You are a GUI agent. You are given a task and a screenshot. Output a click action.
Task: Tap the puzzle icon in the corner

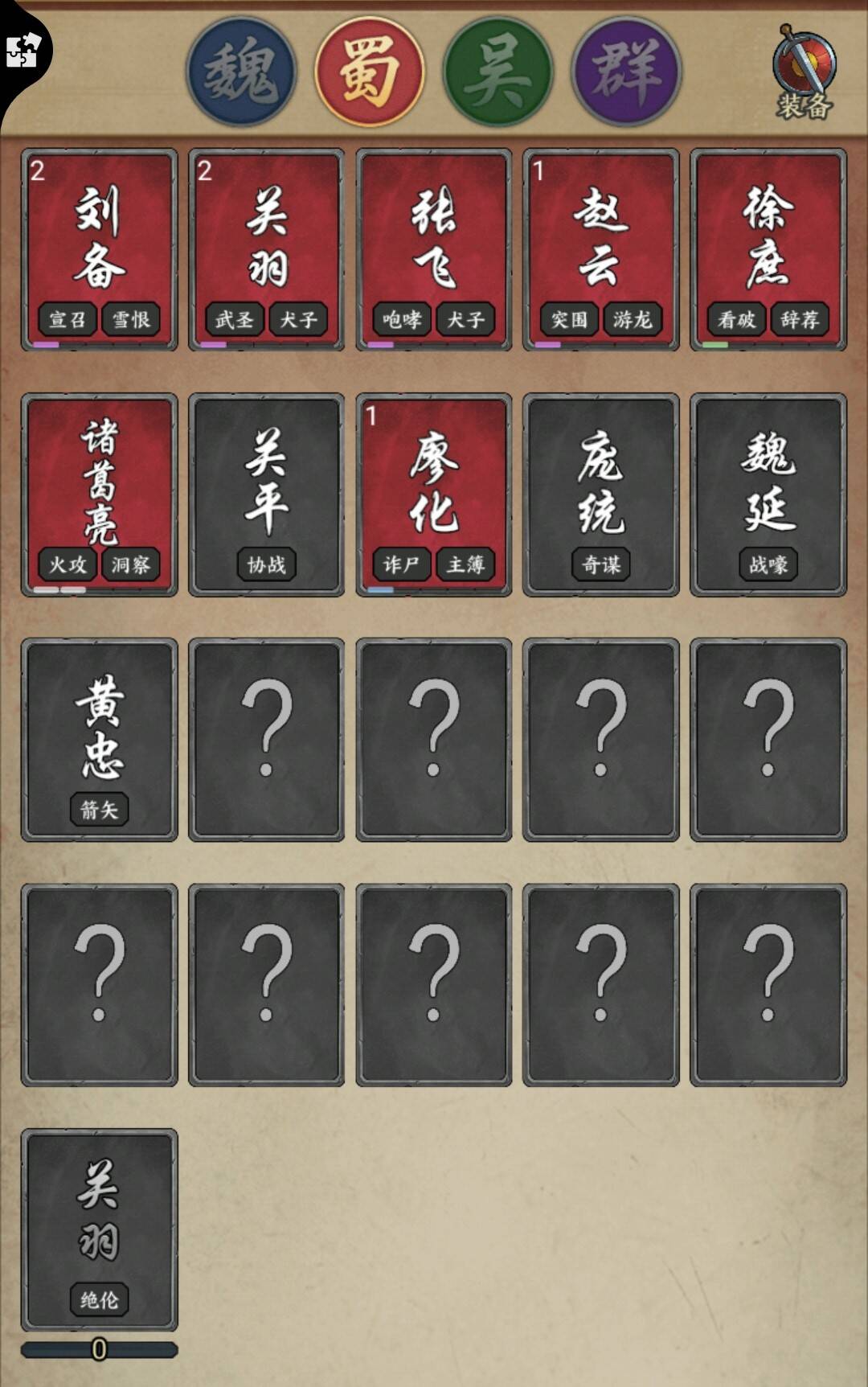[23, 50]
